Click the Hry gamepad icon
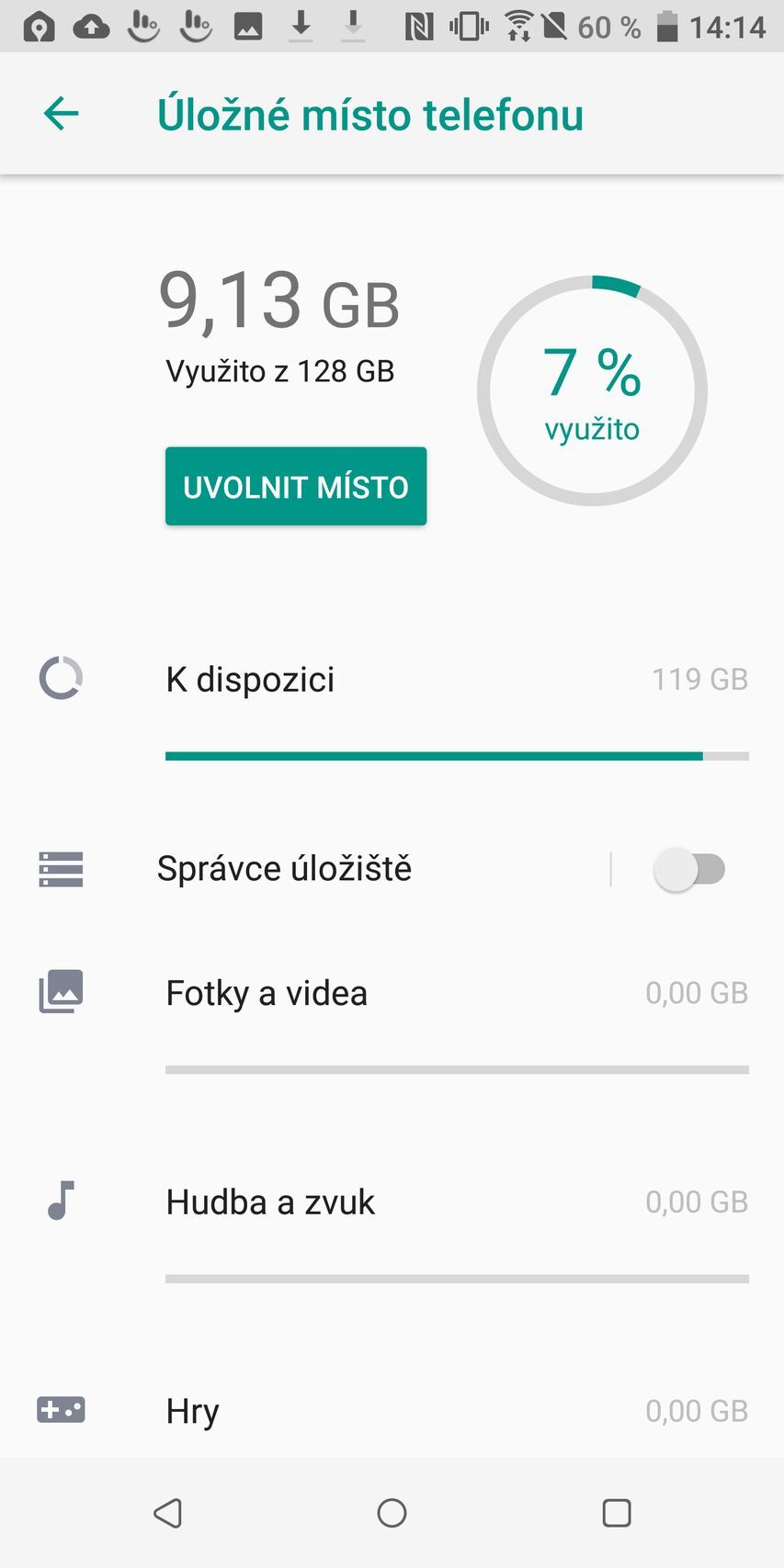The height and width of the screenshot is (1568, 784). pyautogui.click(x=60, y=1410)
